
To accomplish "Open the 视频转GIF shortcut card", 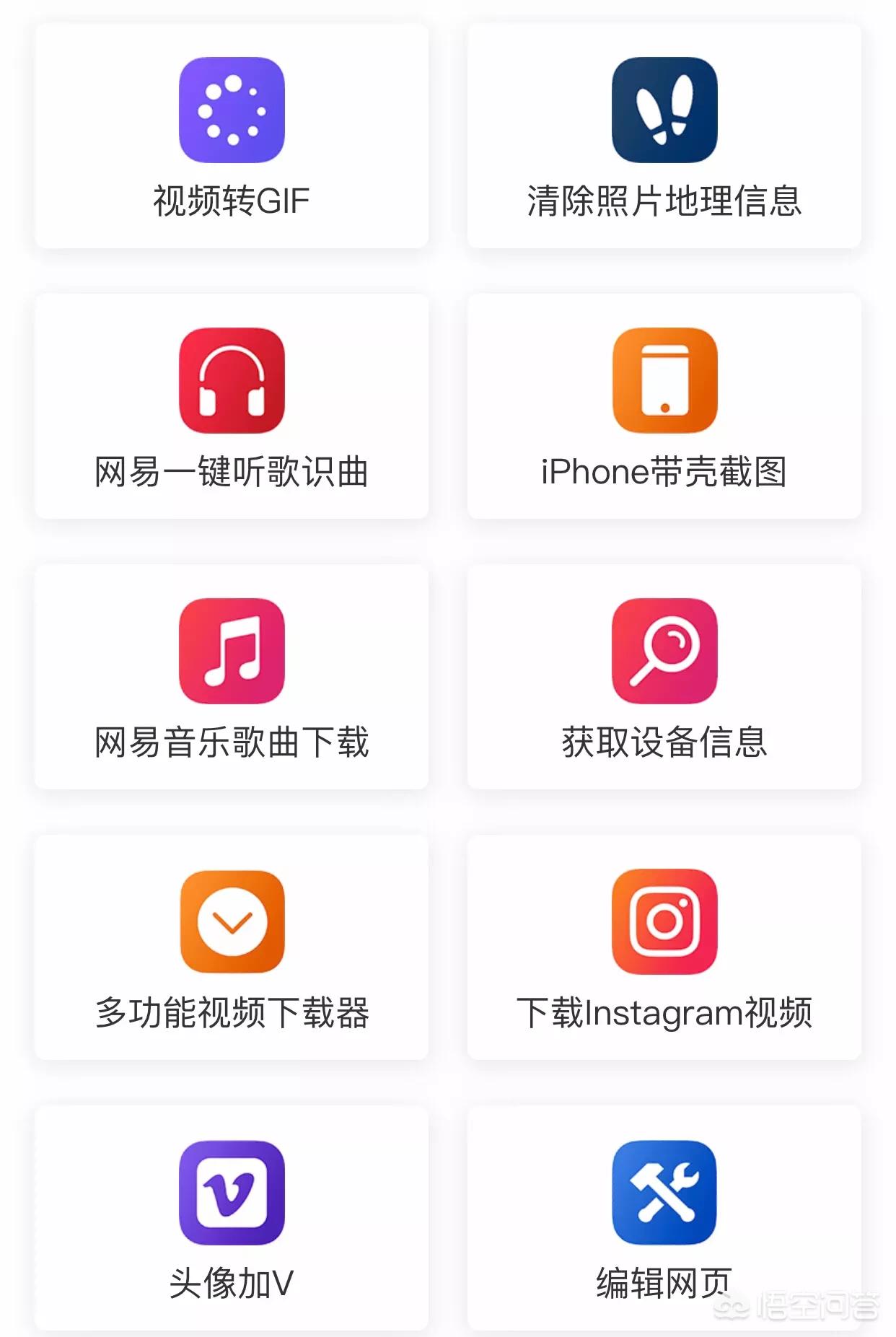I will click(x=232, y=136).
